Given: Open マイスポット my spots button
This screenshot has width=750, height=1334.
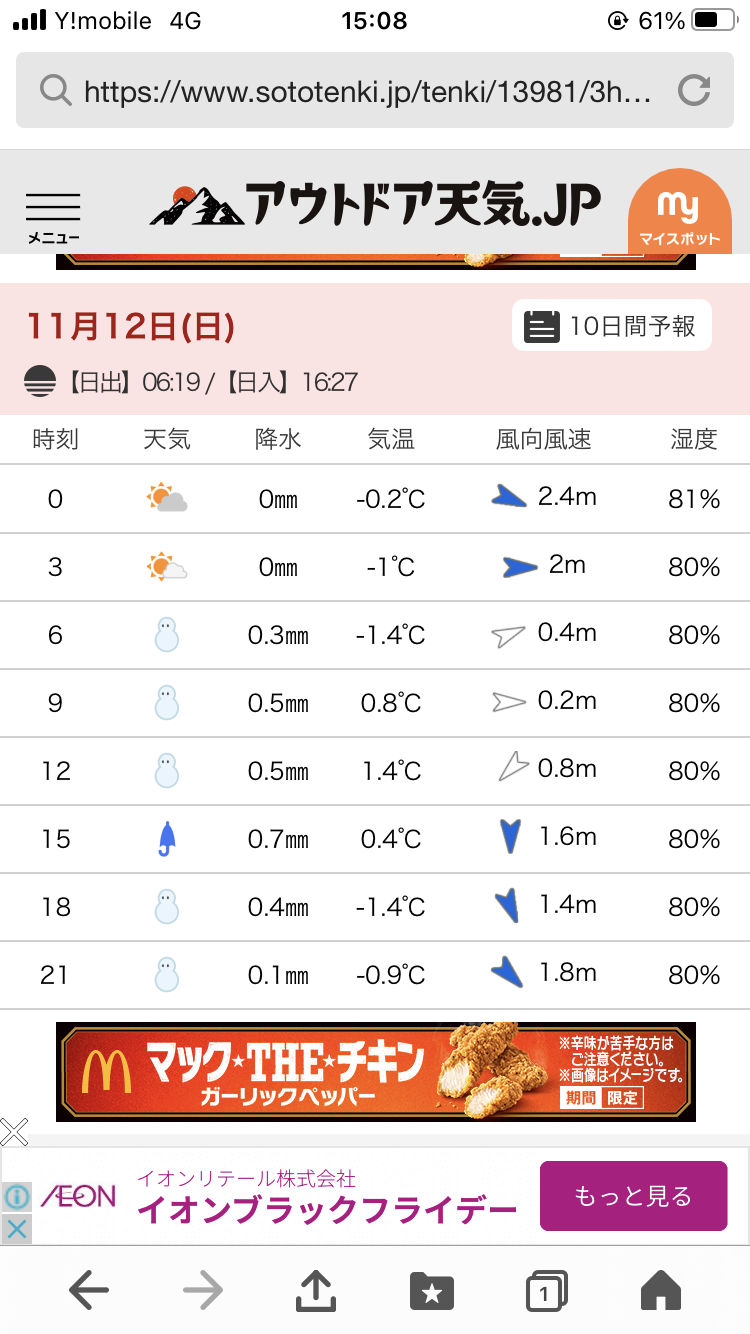Looking at the screenshot, I should [x=680, y=212].
